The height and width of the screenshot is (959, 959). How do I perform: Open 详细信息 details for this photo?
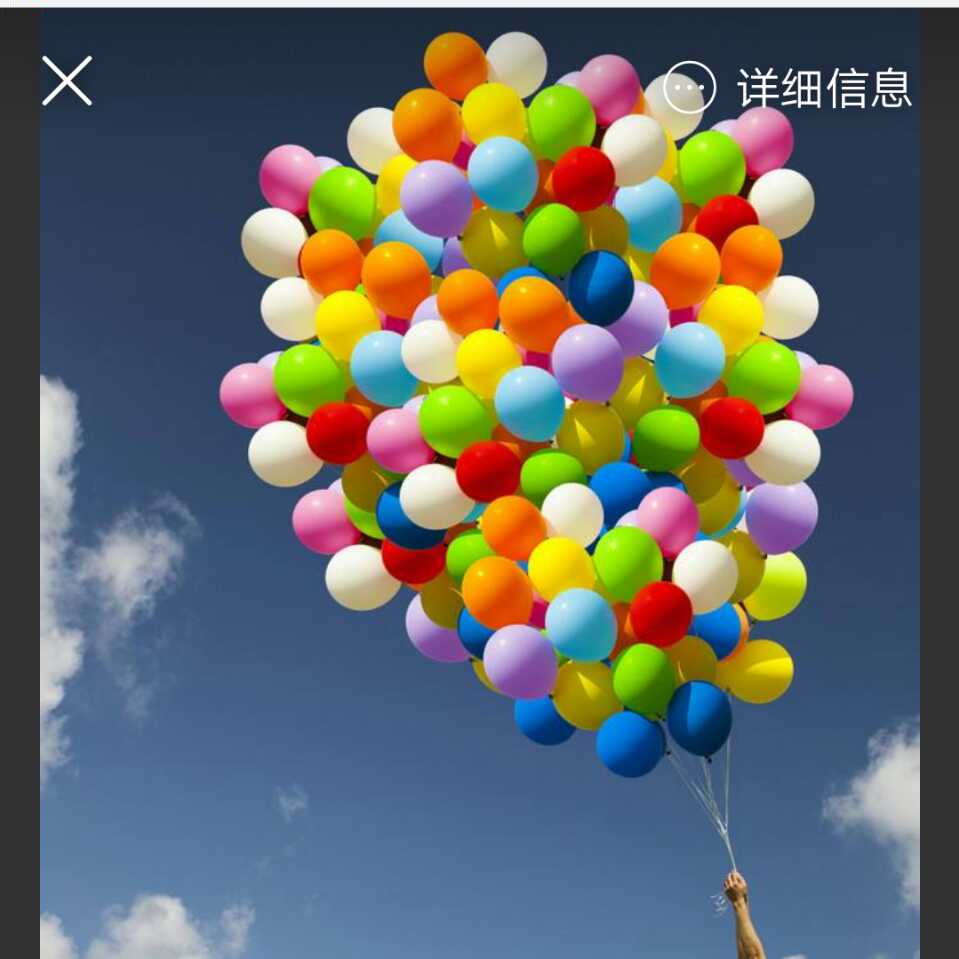(x=788, y=88)
